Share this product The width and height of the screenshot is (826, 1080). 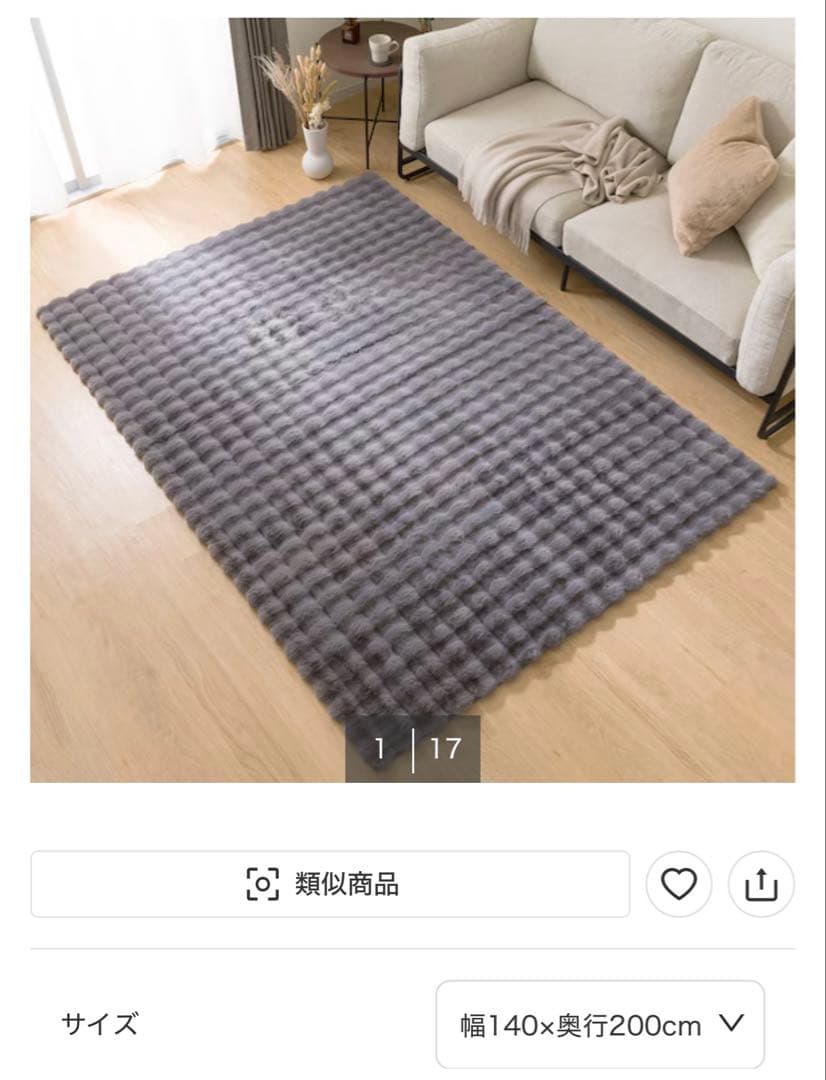coord(761,884)
